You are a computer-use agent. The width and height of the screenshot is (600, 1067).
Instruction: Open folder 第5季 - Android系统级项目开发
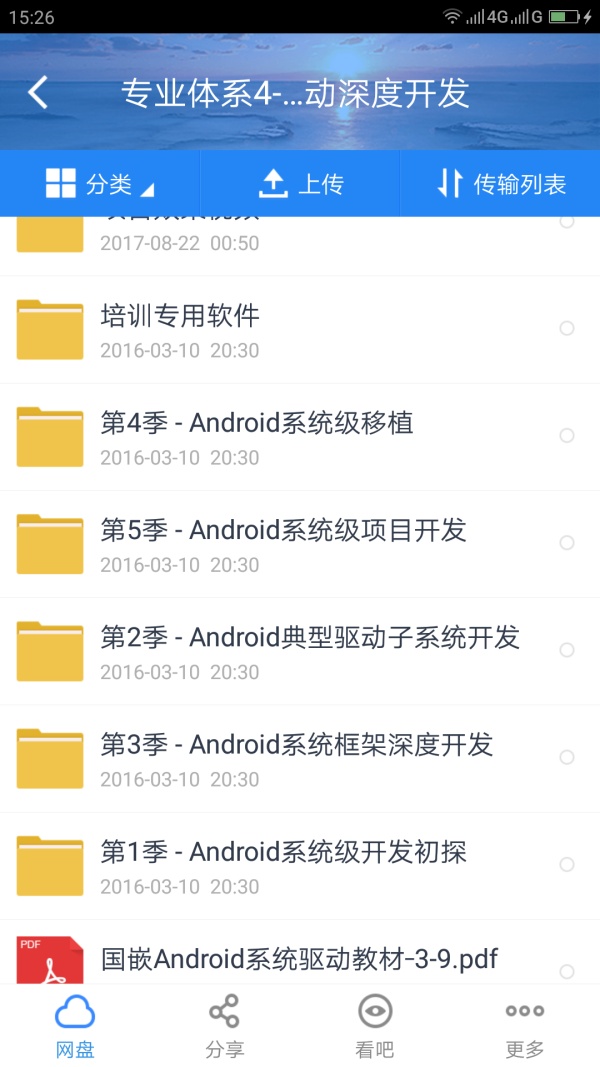[283, 543]
